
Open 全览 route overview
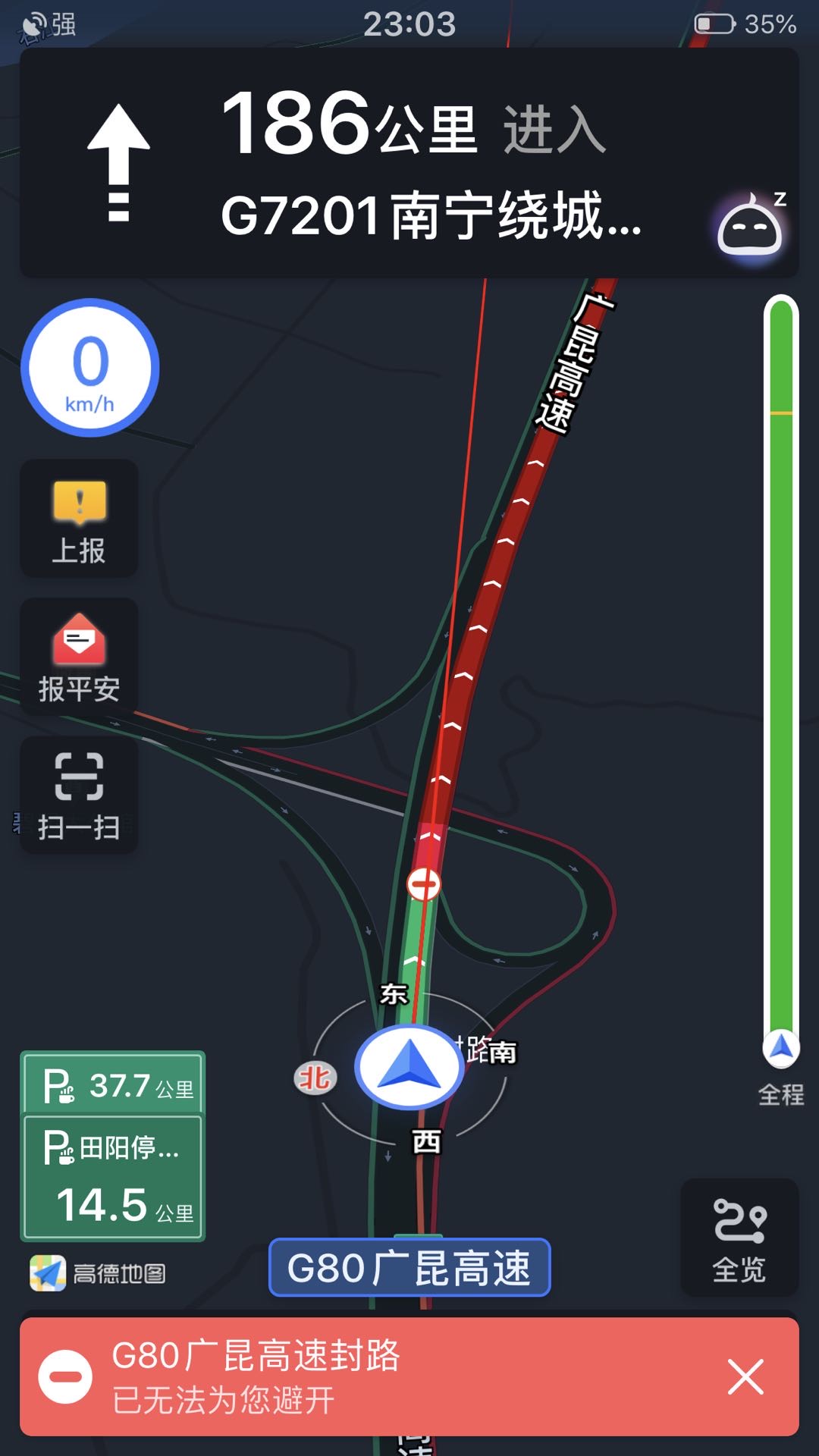[x=739, y=1238]
